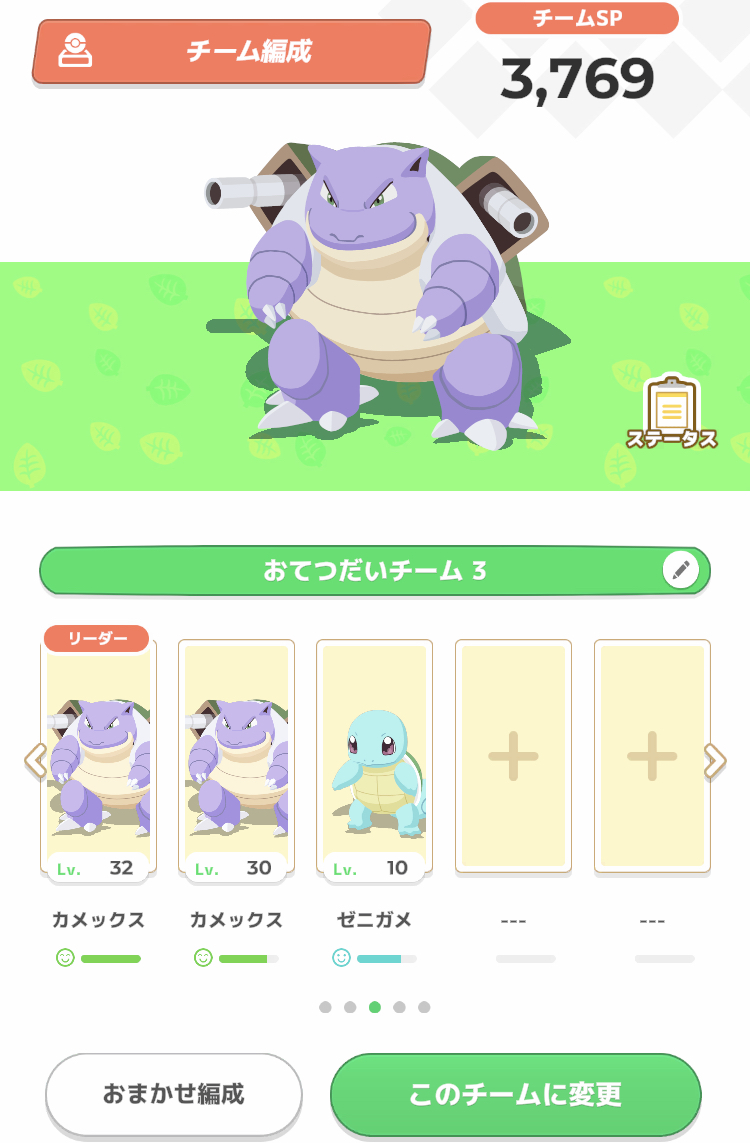Screen dimensions: 750x1143
Task: Add a Pokémon to the fourth slot
Action: [513, 756]
